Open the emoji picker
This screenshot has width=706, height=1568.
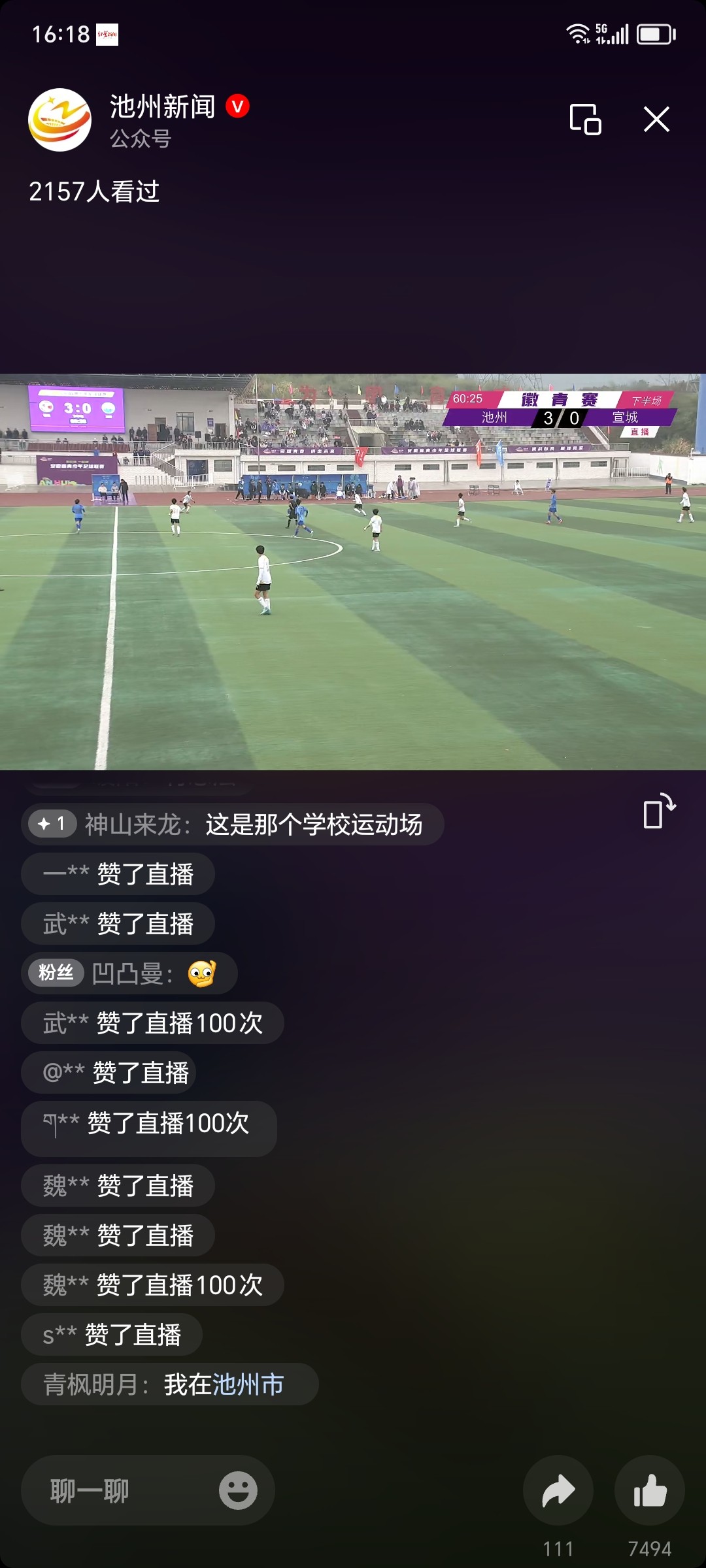[x=238, y=1491]
